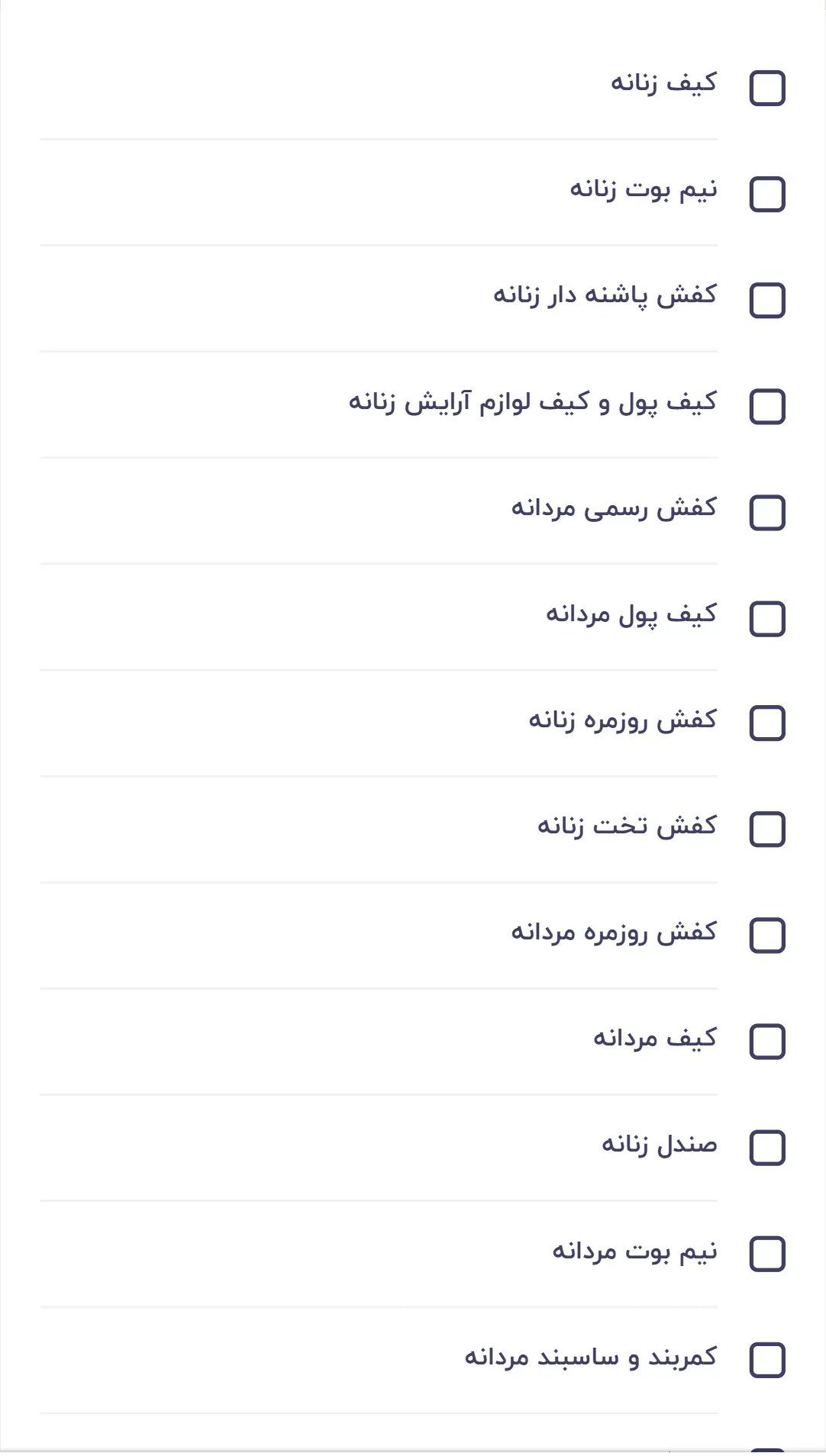Enable کیف پول و کیف لوازم آرایش زنانه filter
This screenshot has height=1456, width=826.
[x=767, y=406]
